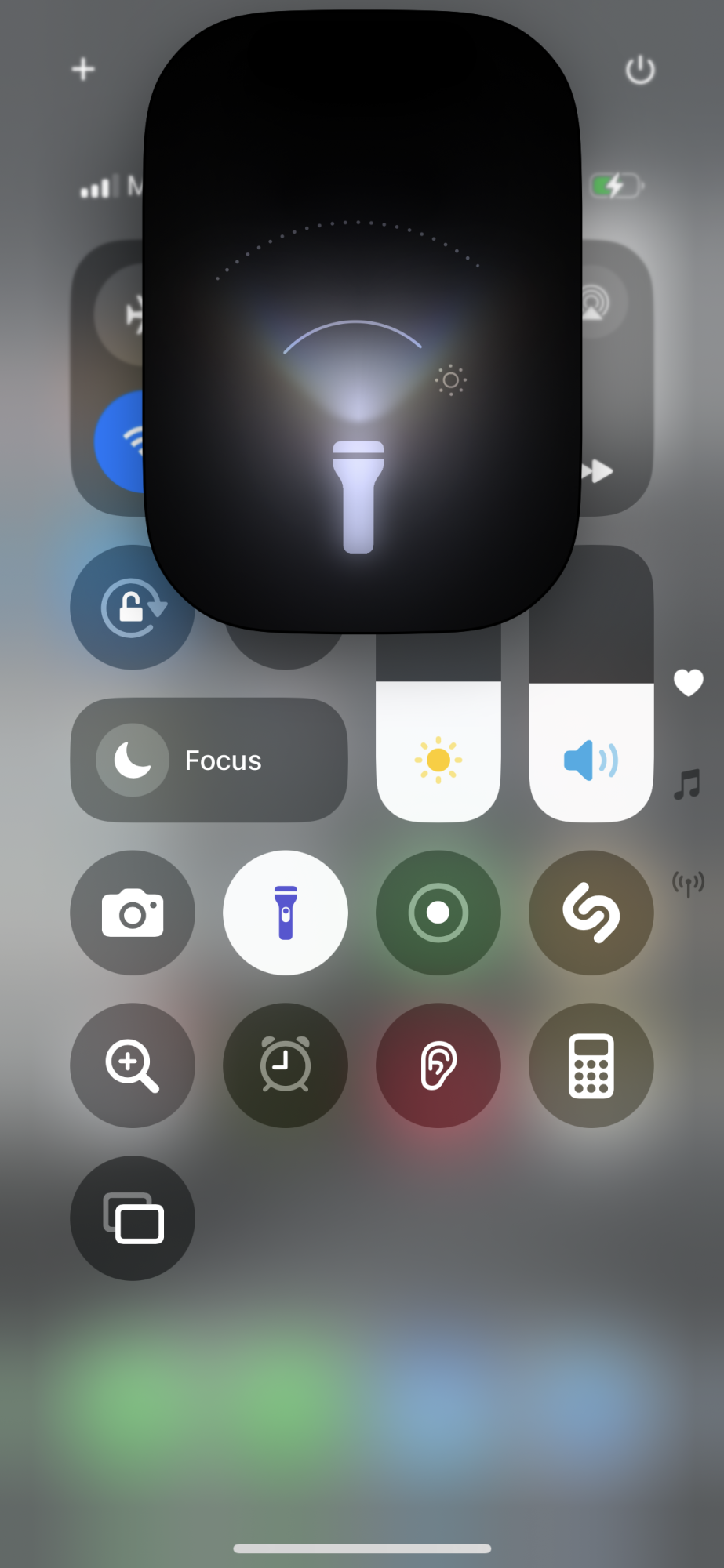Open the Focus control
This screenshot has width=724, height=1568.
point(209,760)
